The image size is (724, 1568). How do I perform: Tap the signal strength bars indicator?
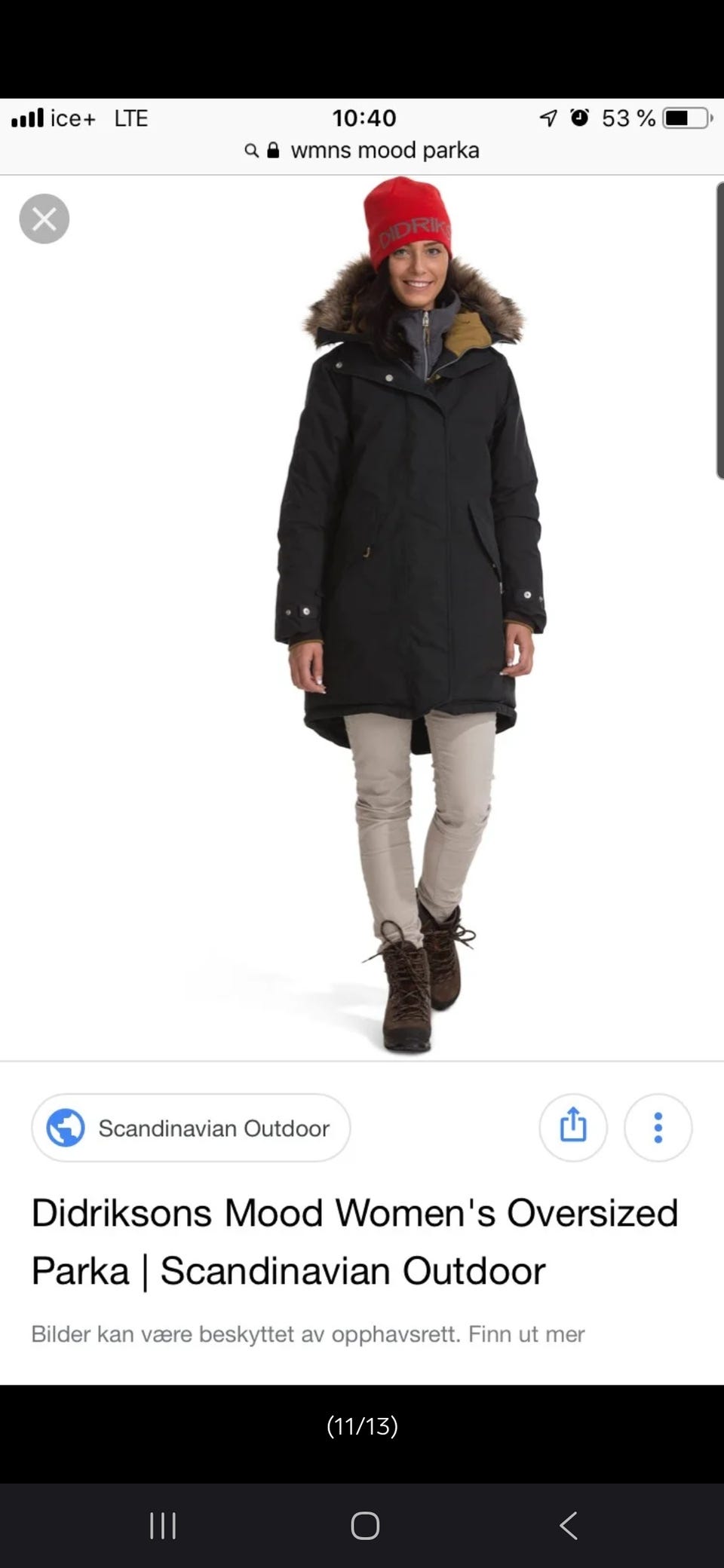pos(27,118)
